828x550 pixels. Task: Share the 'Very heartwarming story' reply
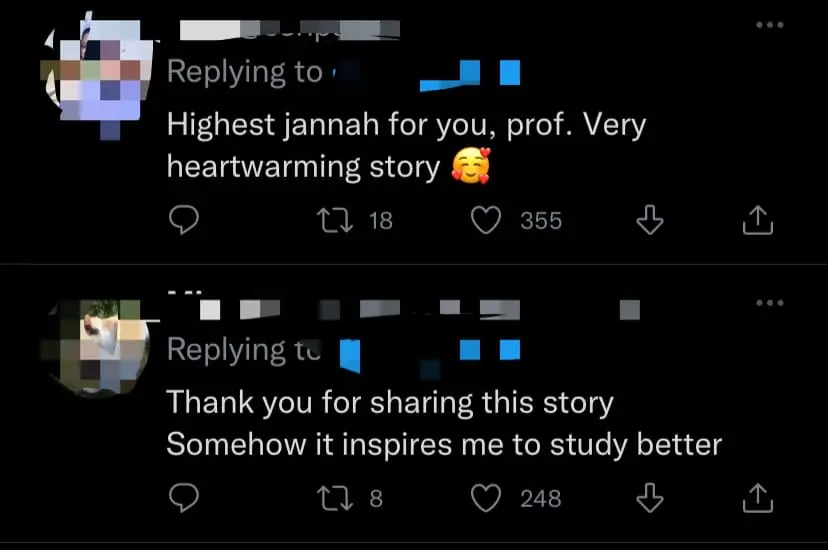pyautogui.click(x=758, y=220)
